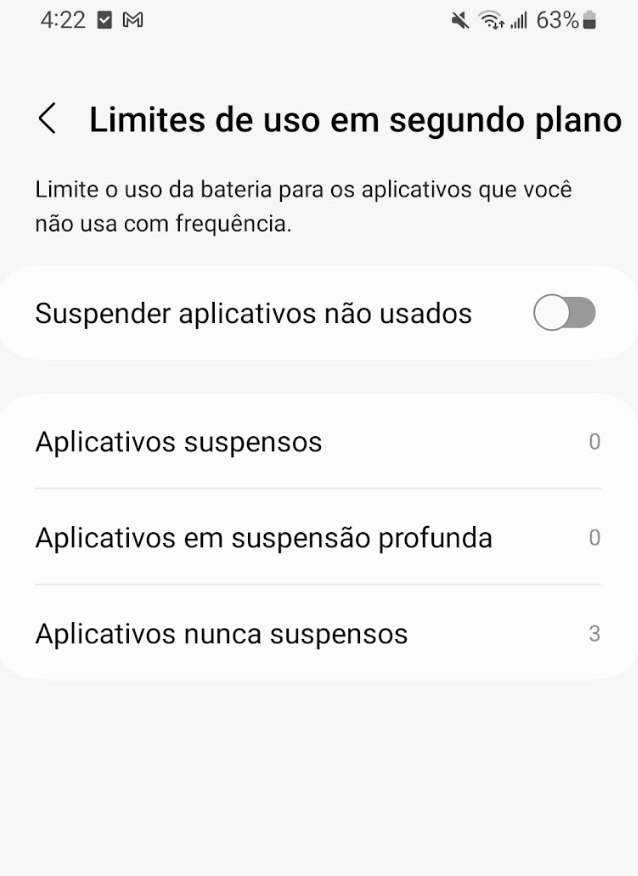Viewport: 638px width, 876px height.
Task: Enable Suspender aplicativos não usados
Action: (564, 313)
